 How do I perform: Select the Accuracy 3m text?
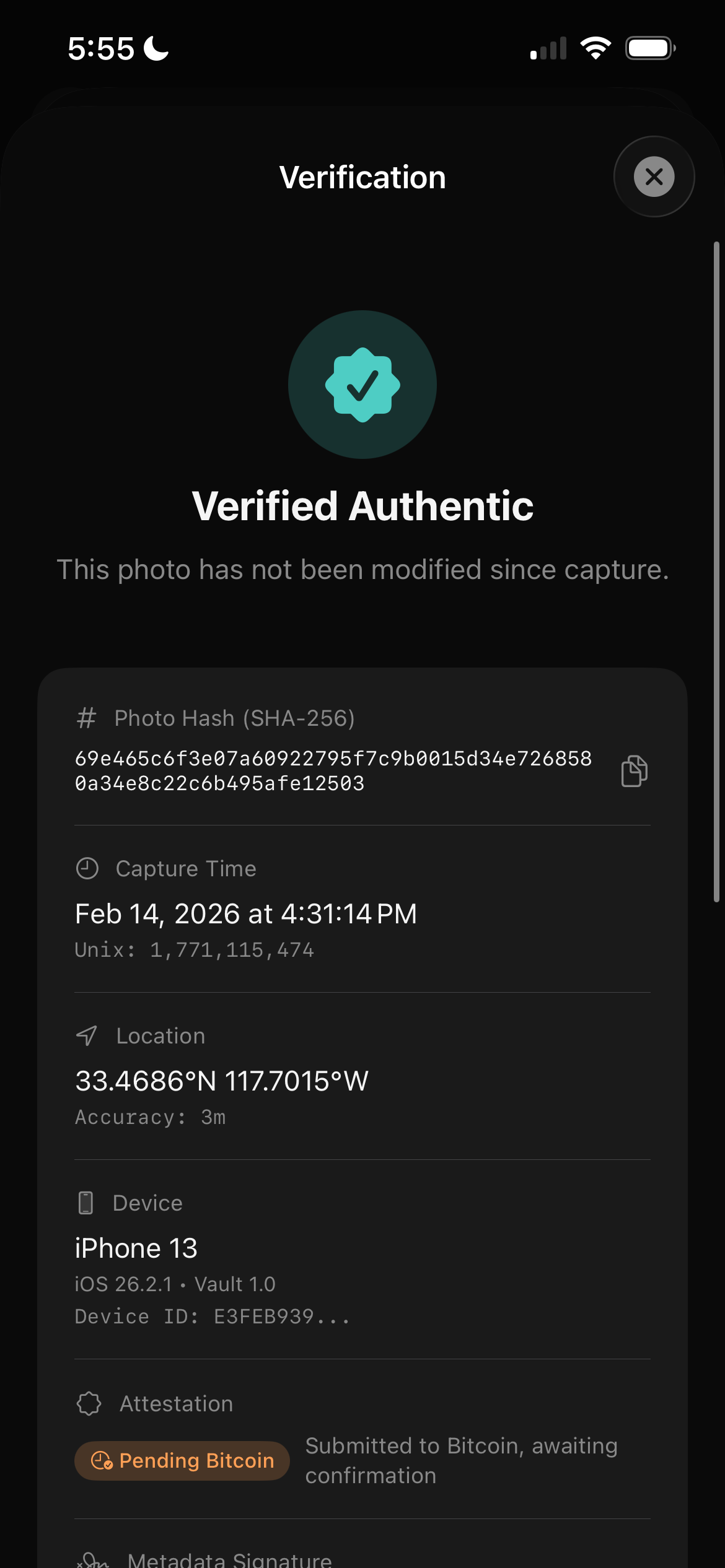click(149, 1117)
